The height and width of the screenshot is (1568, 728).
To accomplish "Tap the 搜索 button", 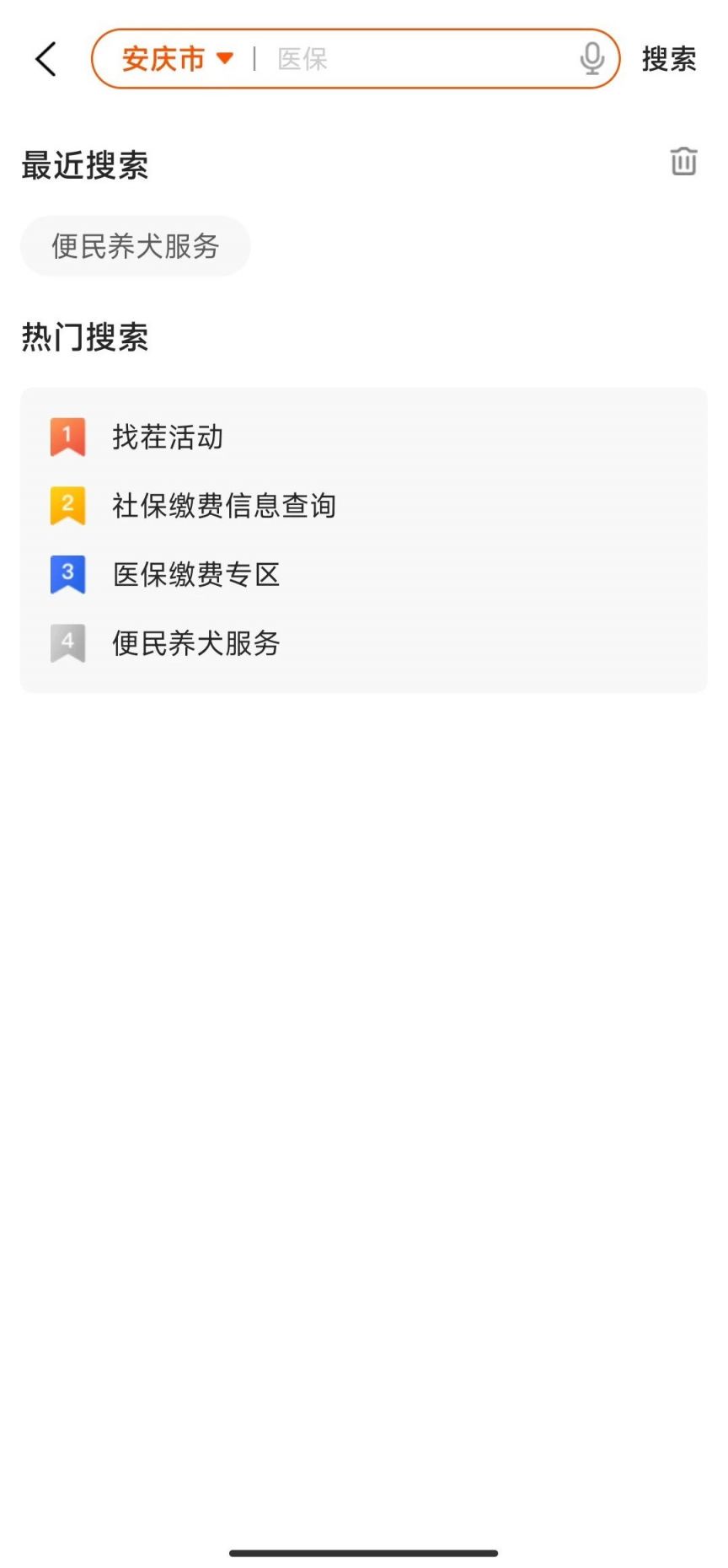I will click(x=669, y=59).
